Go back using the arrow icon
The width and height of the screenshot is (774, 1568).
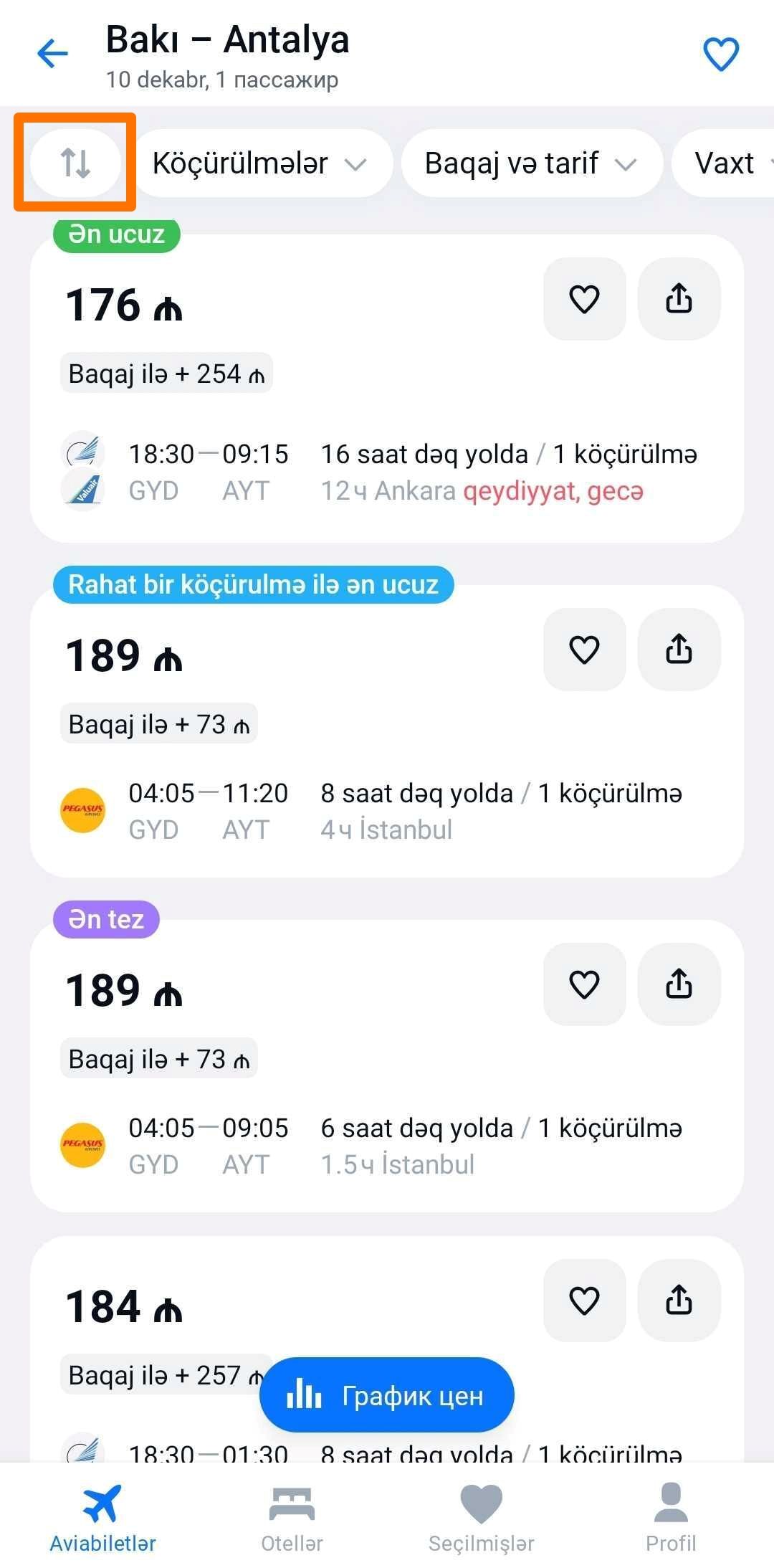point(52,54)
